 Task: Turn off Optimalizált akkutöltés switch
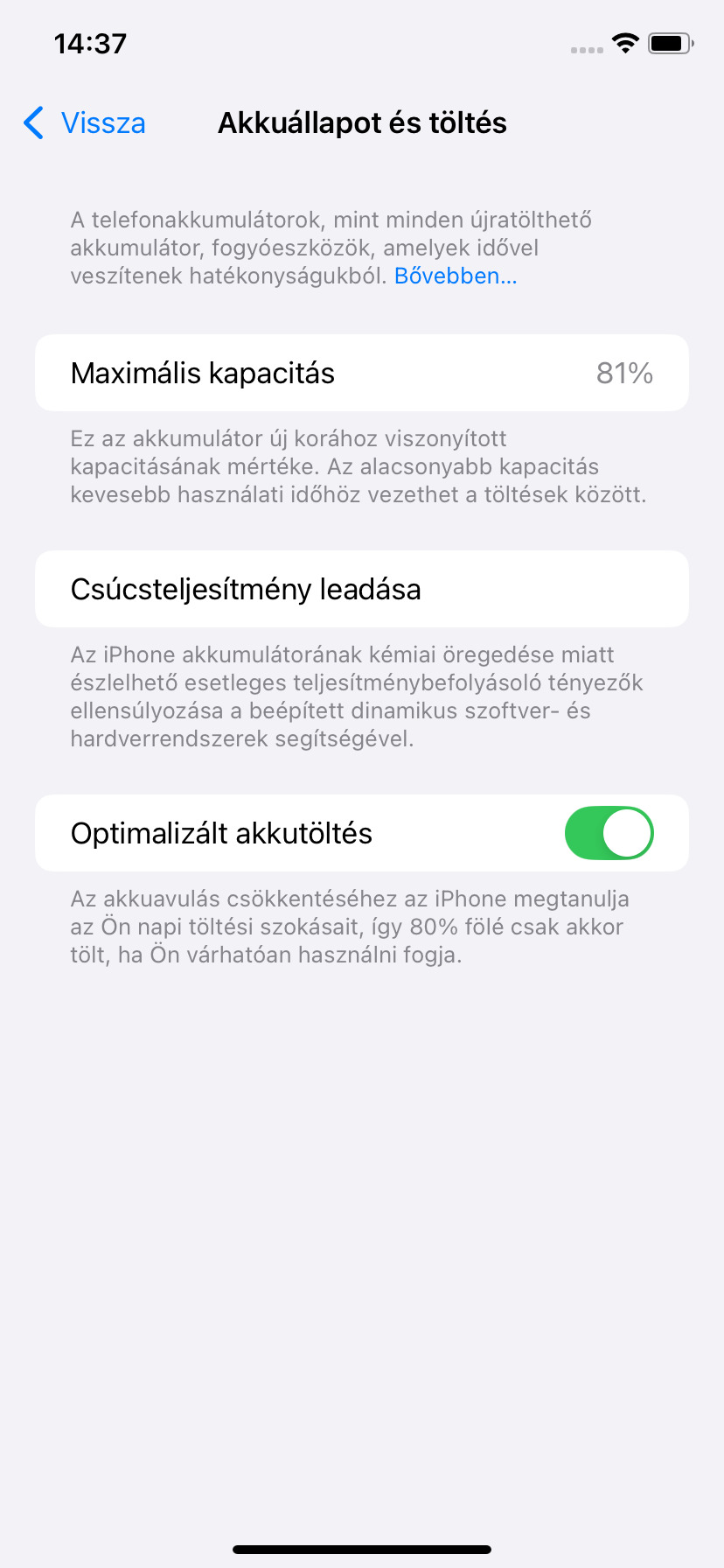pos(609,833)
